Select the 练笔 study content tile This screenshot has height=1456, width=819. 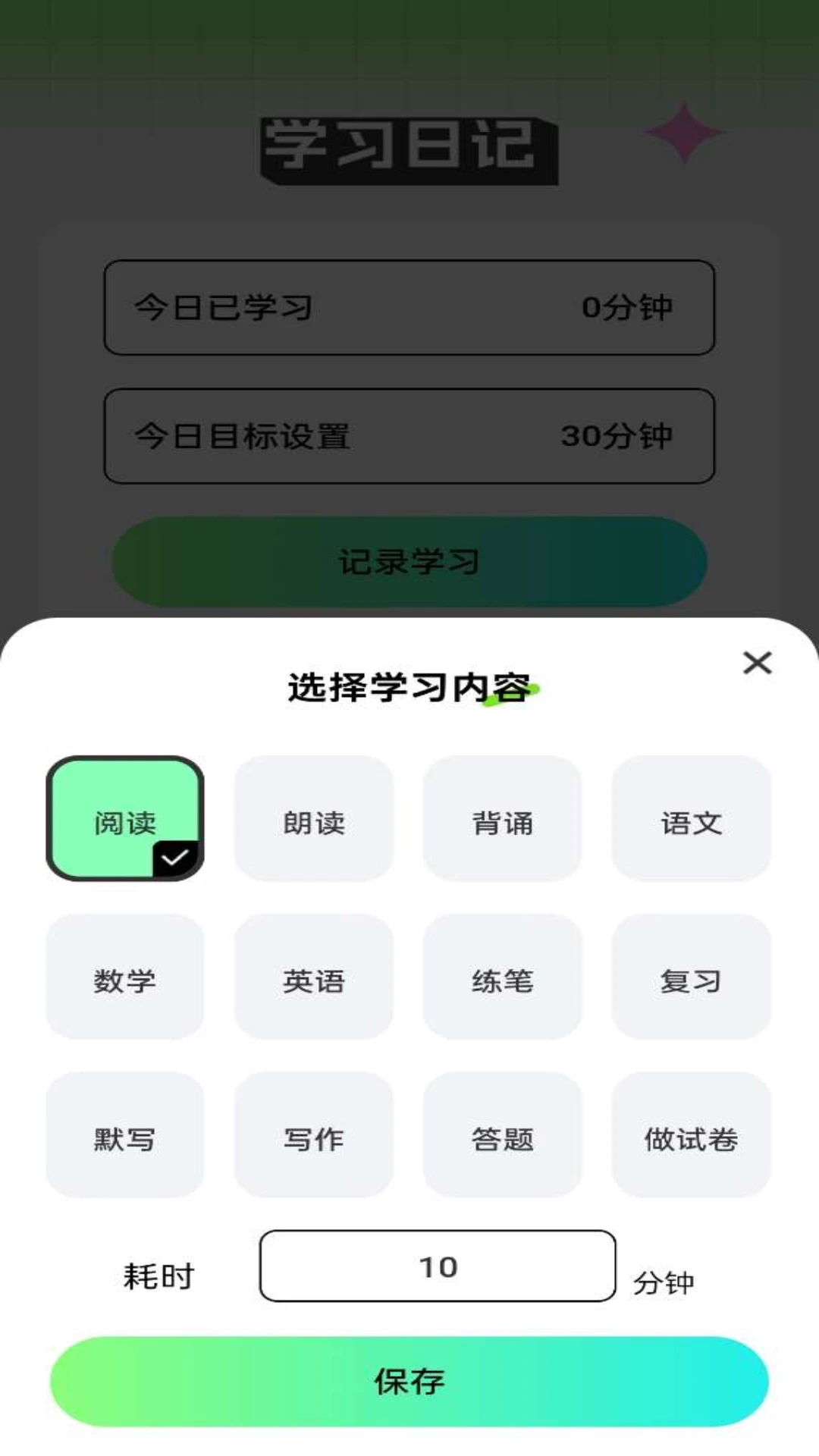click(503, 978)
